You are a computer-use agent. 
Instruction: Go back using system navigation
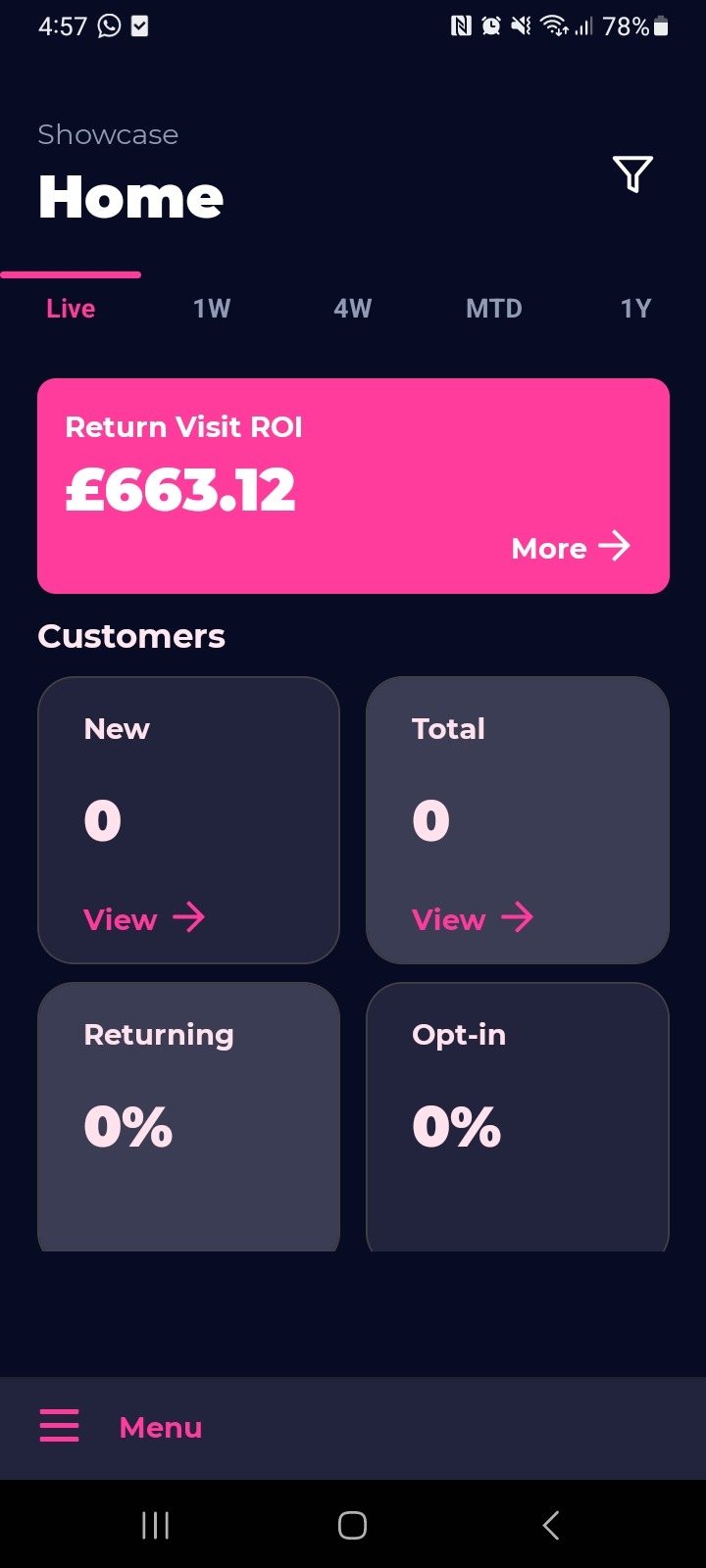tap(551, 1525)
